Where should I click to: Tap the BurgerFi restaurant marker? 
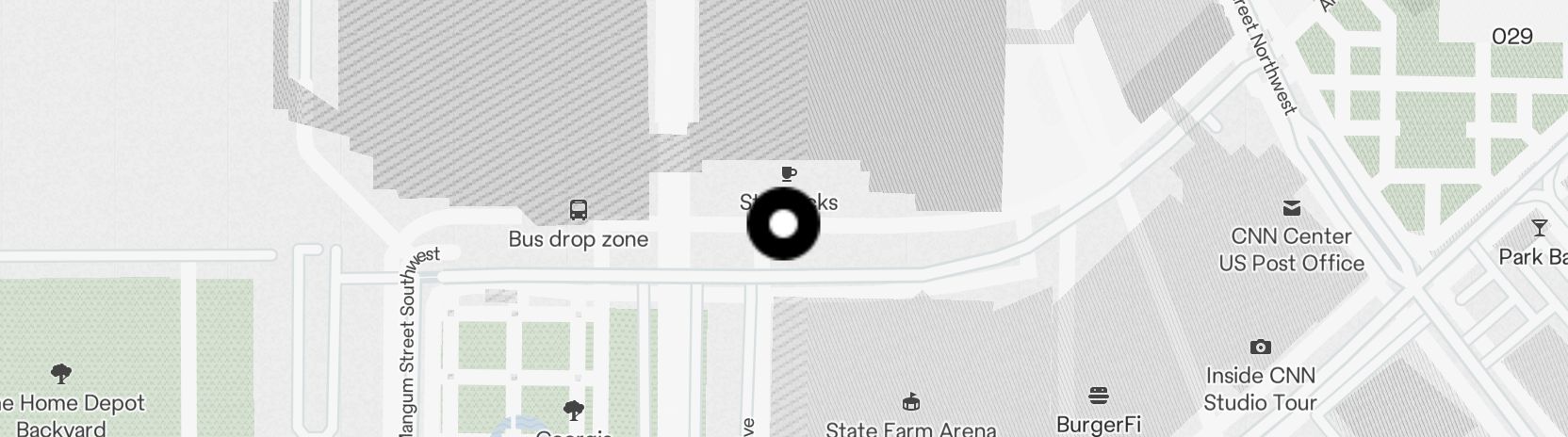(1098, 395)
